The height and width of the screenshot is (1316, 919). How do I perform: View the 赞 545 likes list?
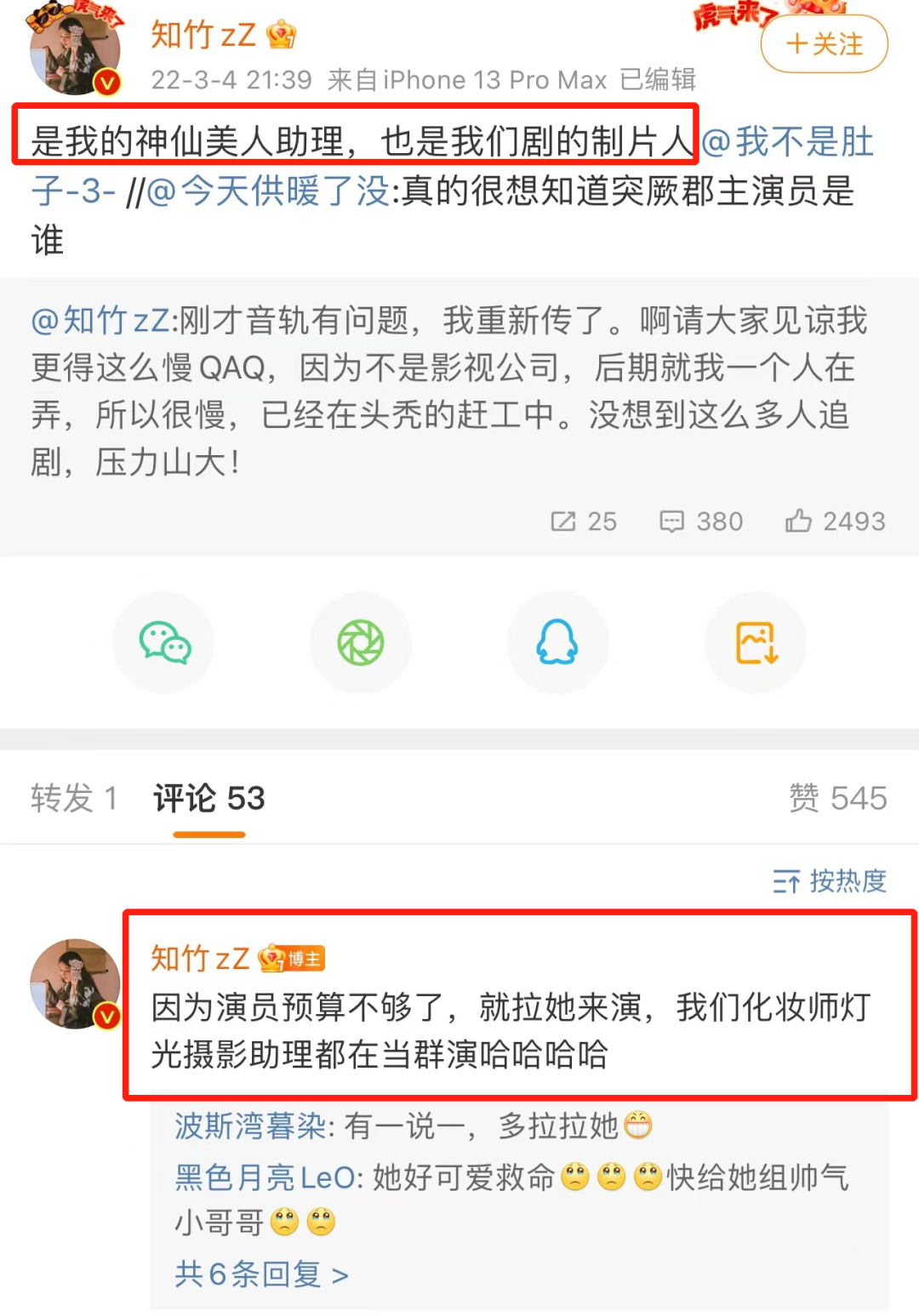[837, 798]
